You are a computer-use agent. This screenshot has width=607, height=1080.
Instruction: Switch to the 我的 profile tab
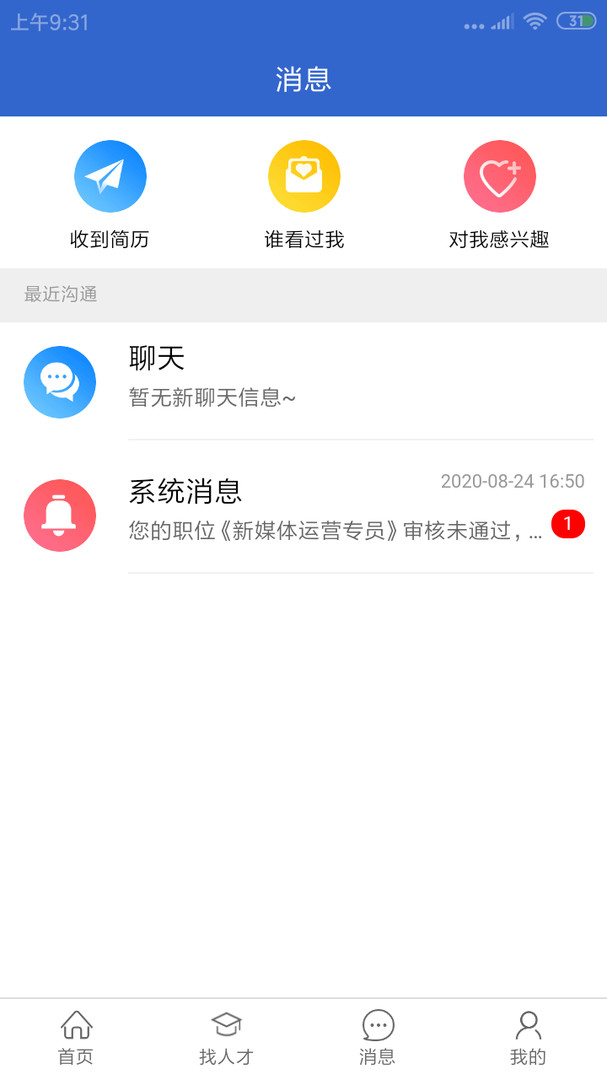point(529,1038)
